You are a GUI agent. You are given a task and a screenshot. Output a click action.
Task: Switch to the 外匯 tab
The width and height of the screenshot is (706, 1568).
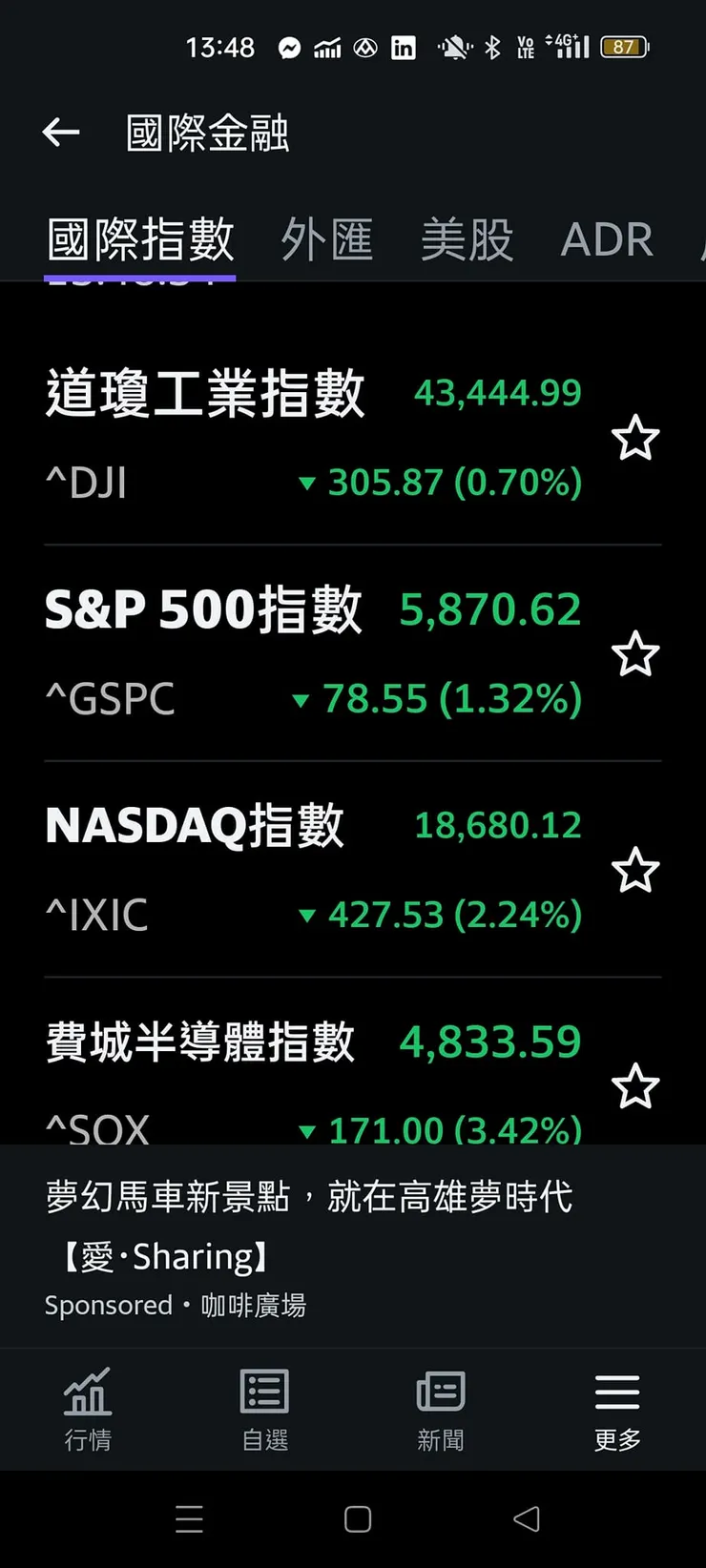click(x=326, y=239)
